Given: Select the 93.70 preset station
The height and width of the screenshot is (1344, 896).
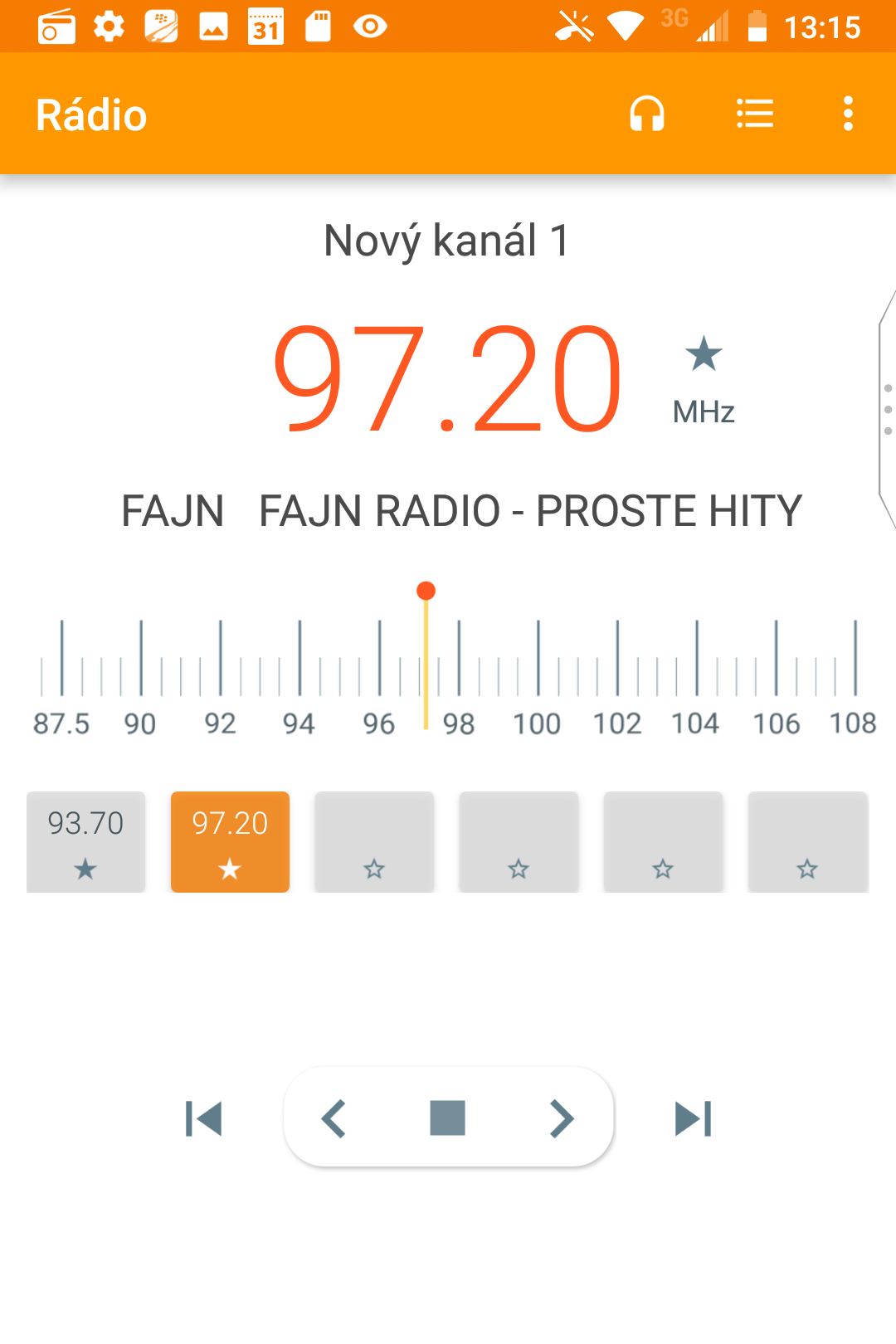Looking at the screenshot, I should click(x=85, y=841).
